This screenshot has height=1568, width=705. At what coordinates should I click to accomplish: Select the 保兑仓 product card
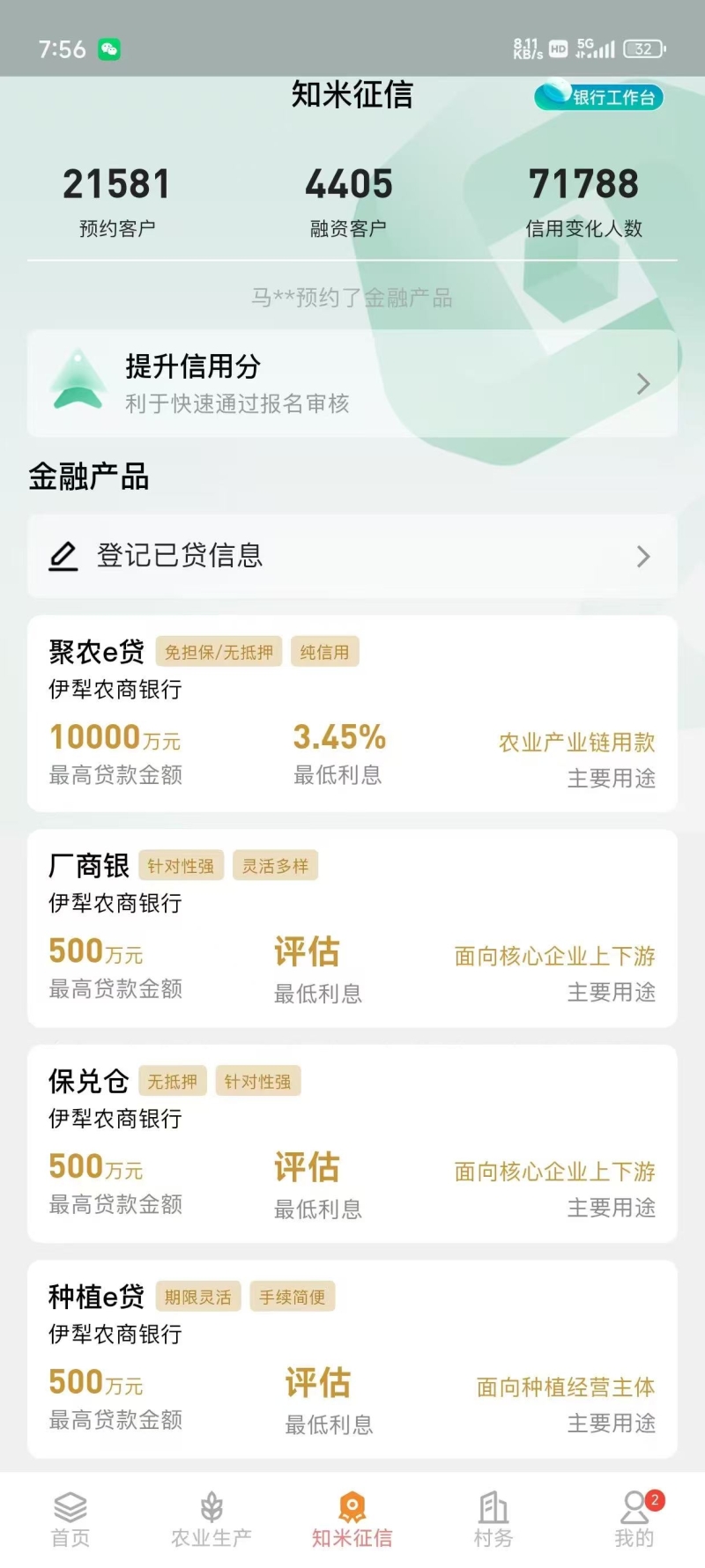[x=352, y=1143]
